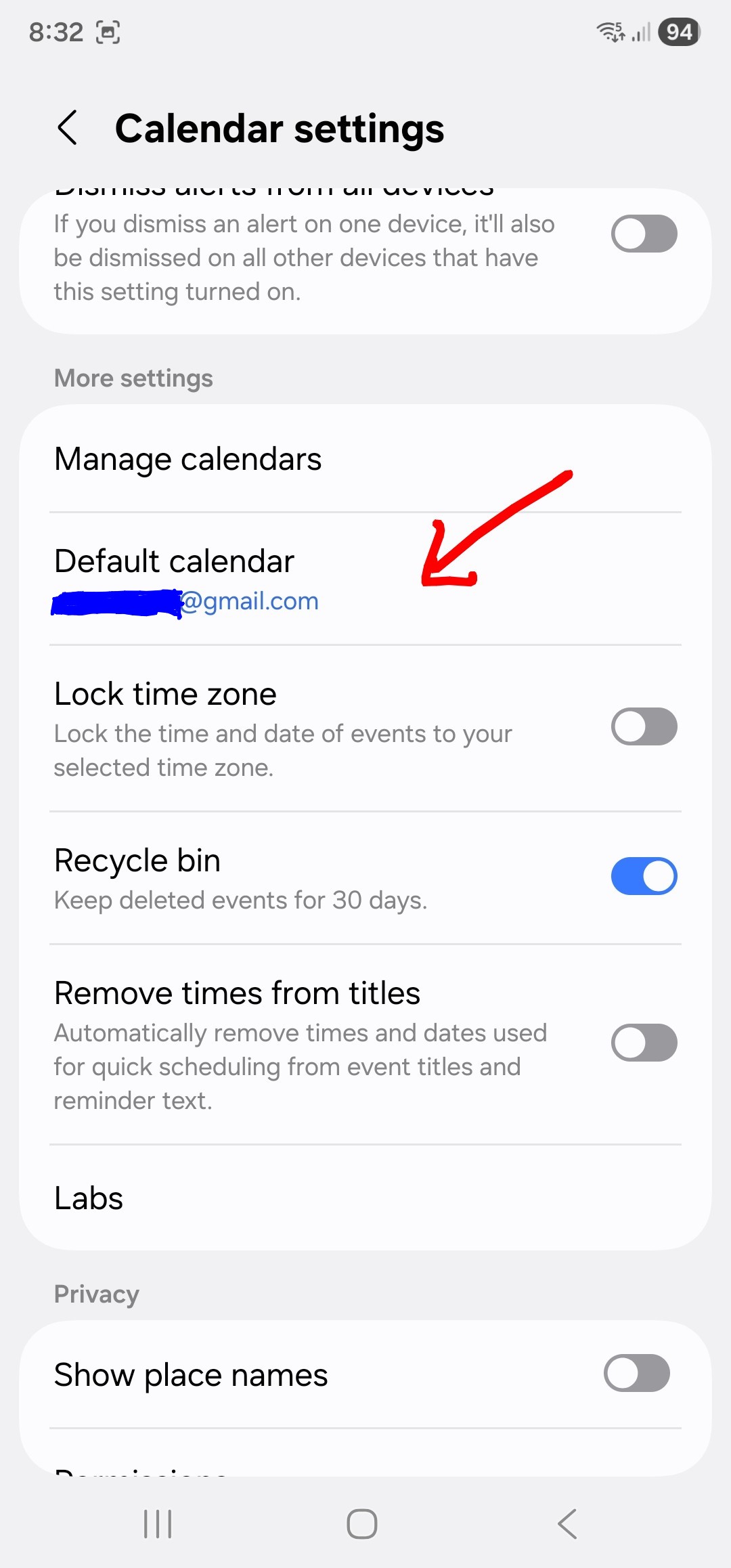Go to the home screen
731x1568 pixels.
pyautogui.click(x=362, y=1524)
